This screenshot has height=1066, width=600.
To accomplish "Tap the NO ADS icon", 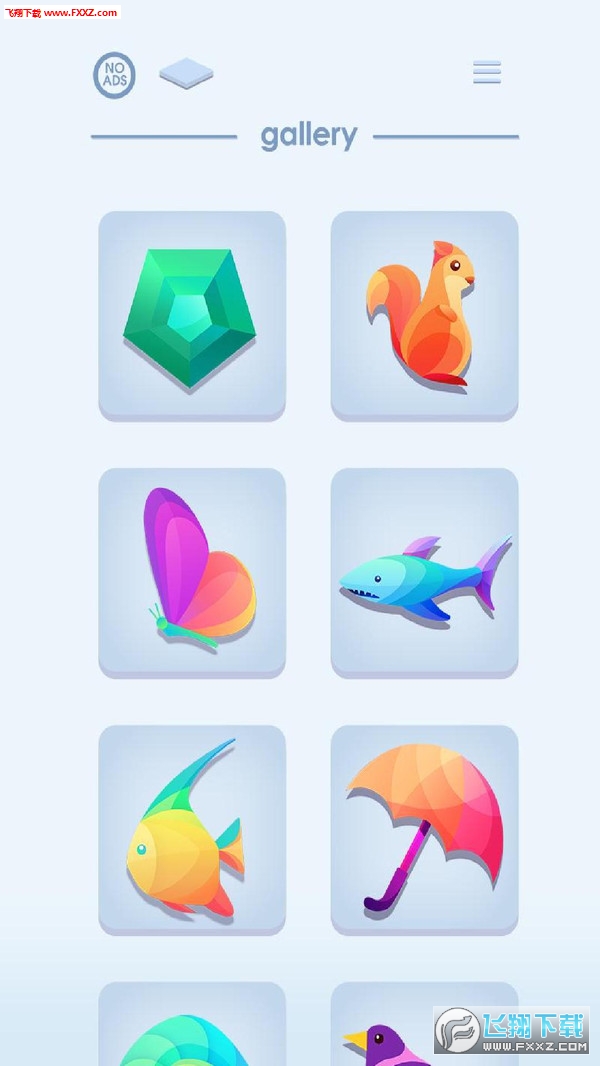I will 114,76.
